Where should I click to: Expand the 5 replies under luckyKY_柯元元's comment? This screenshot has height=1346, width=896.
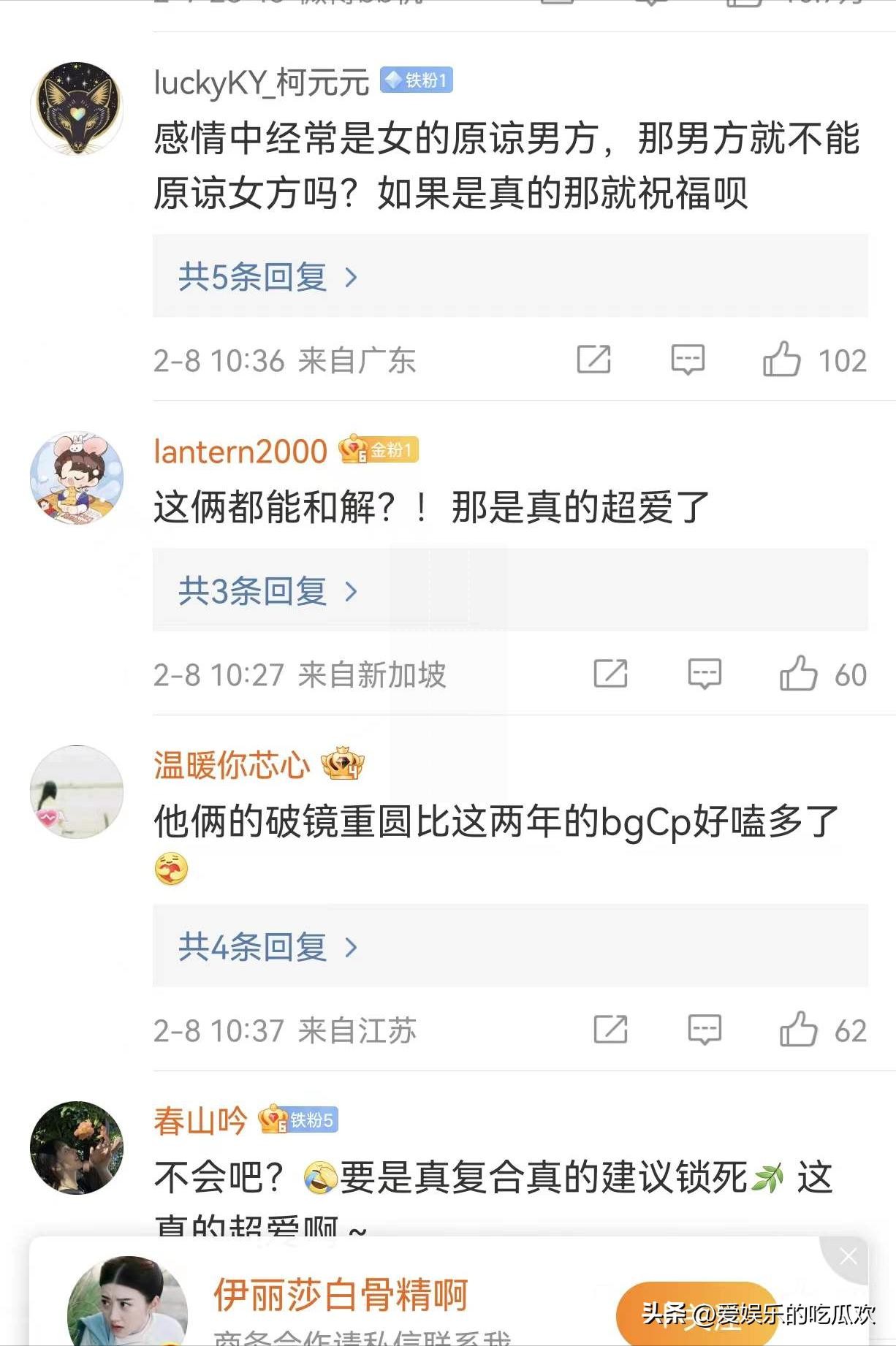click(267, 277)
